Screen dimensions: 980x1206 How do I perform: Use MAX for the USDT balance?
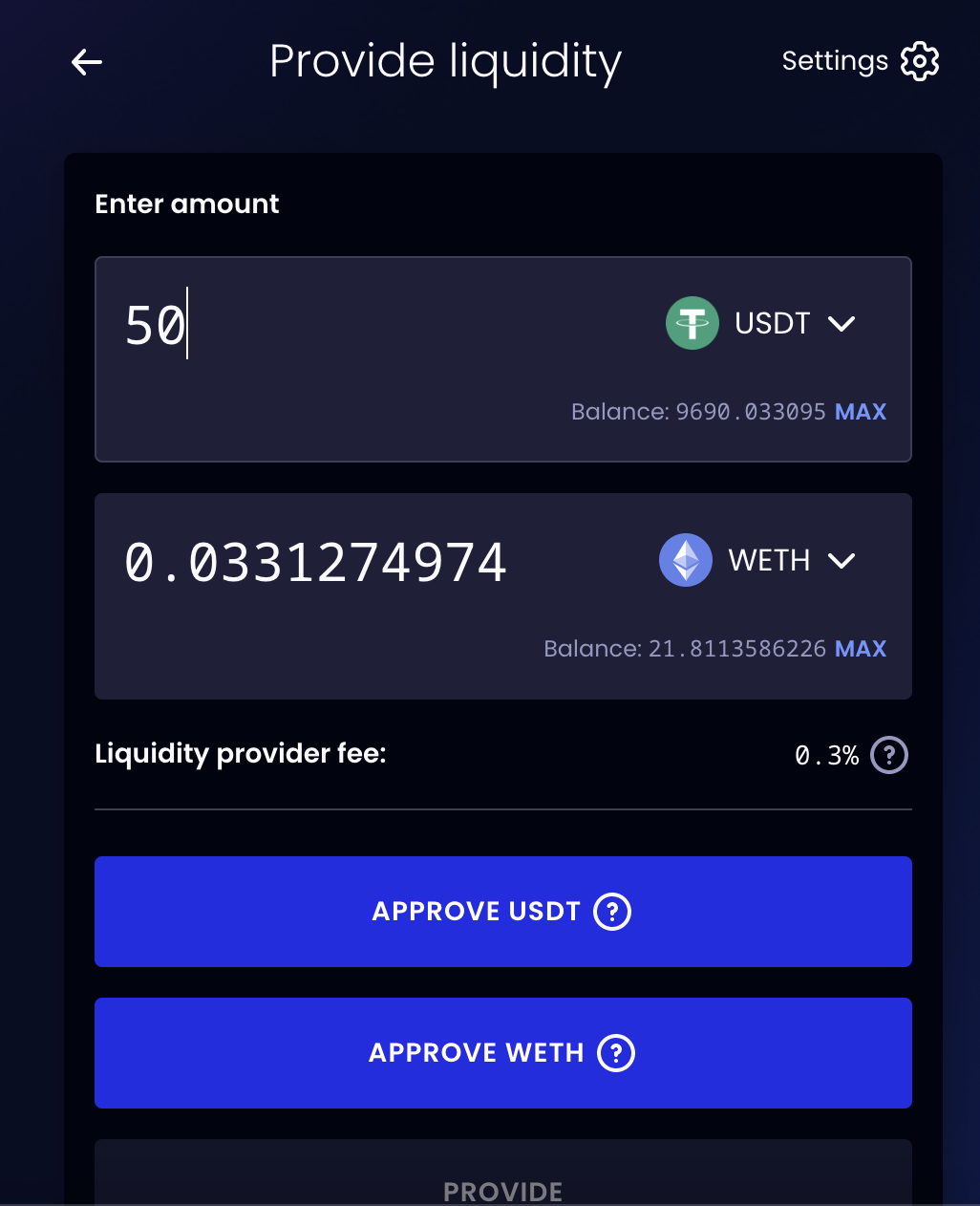tap(861, 412)
